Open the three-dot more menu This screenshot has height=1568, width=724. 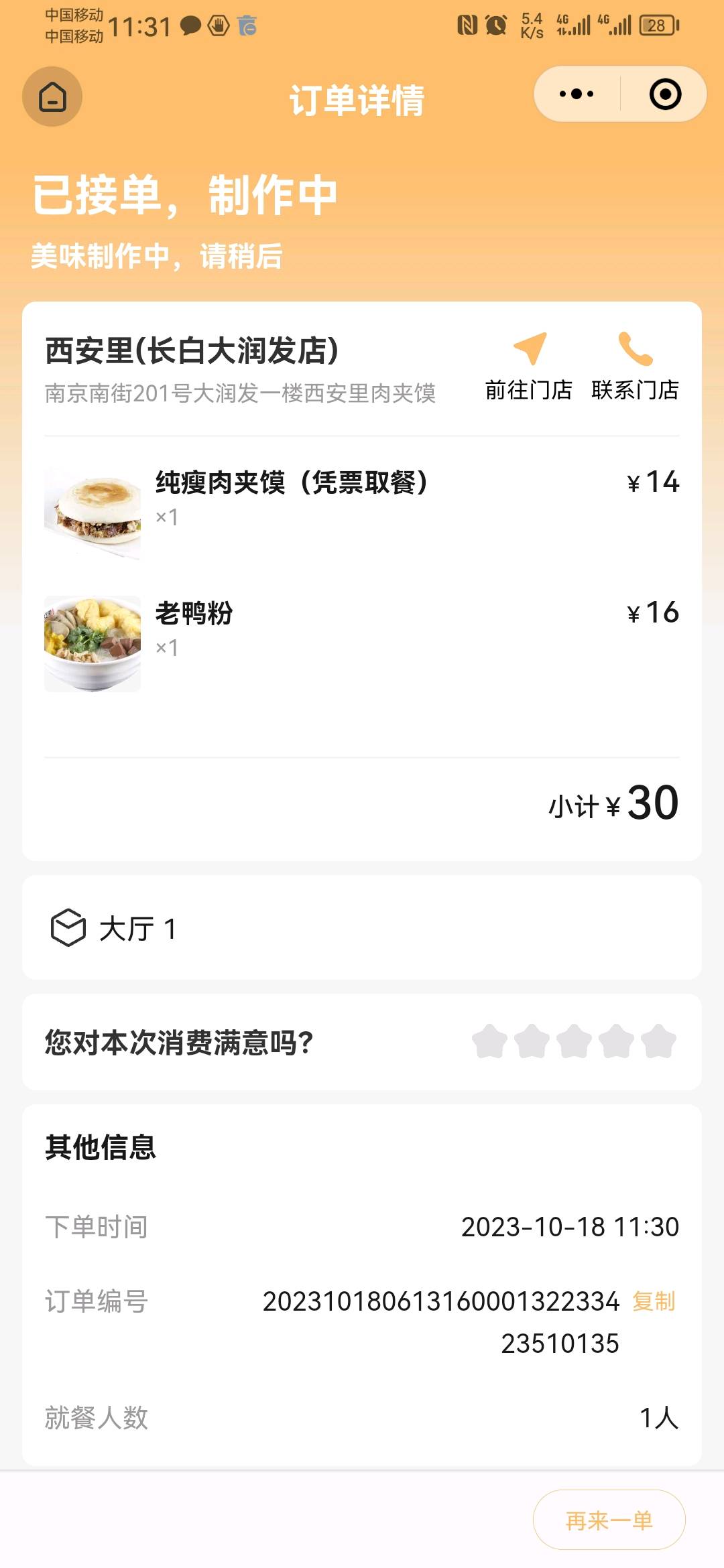pos(577,94)
